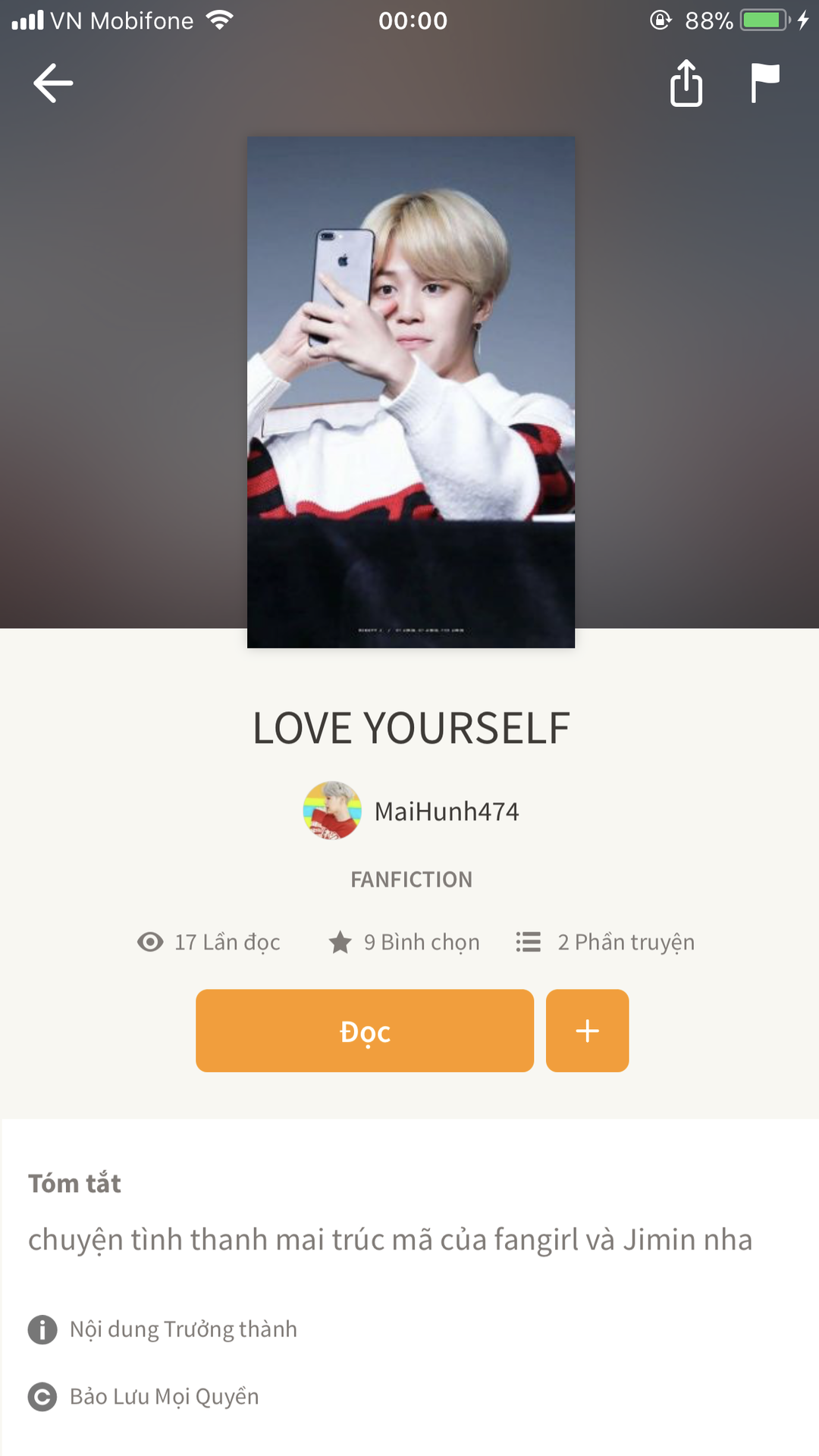Share this story
Viewport: 819px width, 1456px height.
(x=686, y=83)
